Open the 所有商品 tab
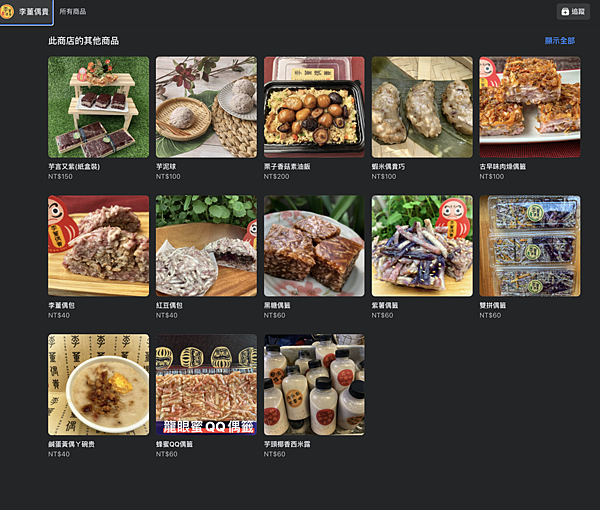Viewport: 600px width, 510px height. click(x=73, y=11)
